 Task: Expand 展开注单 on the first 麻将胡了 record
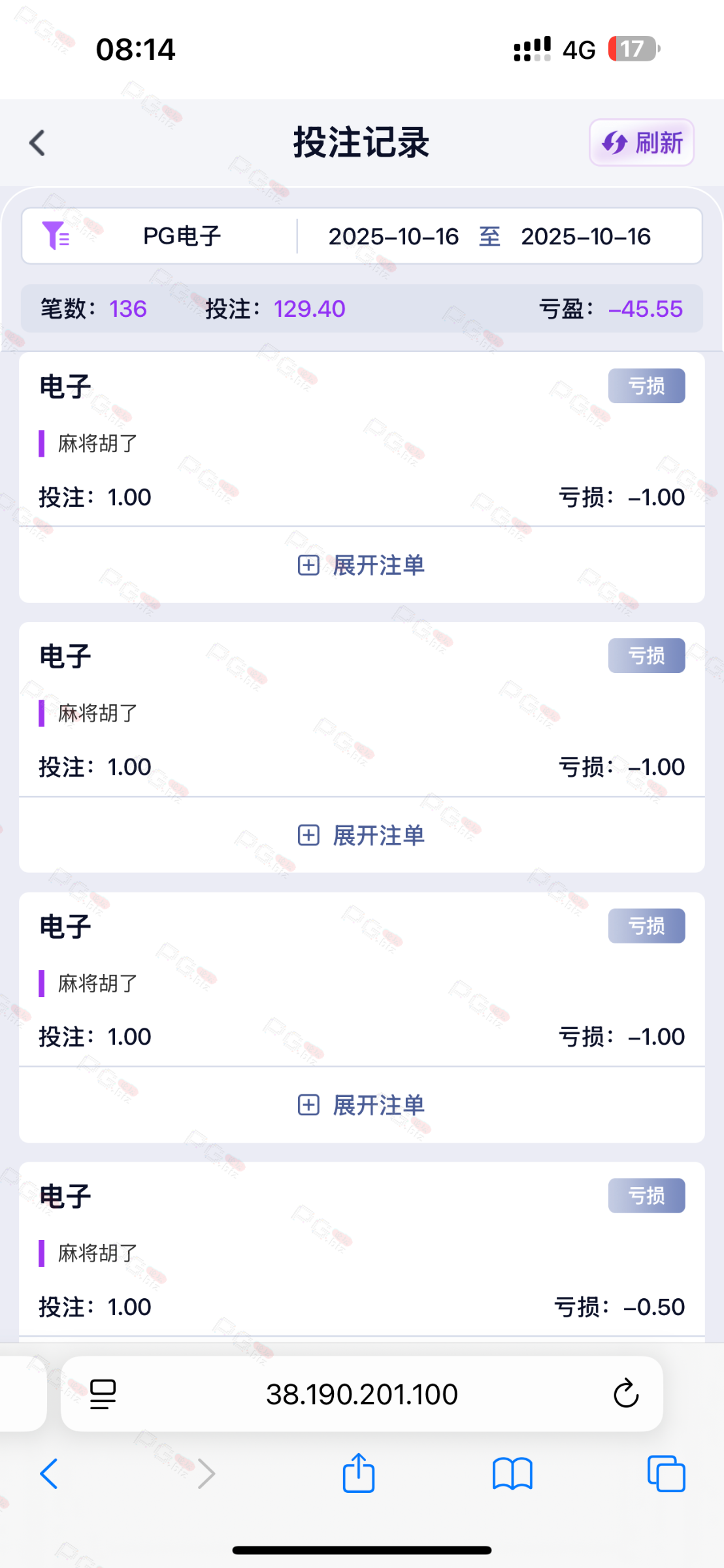coord(361,565)
